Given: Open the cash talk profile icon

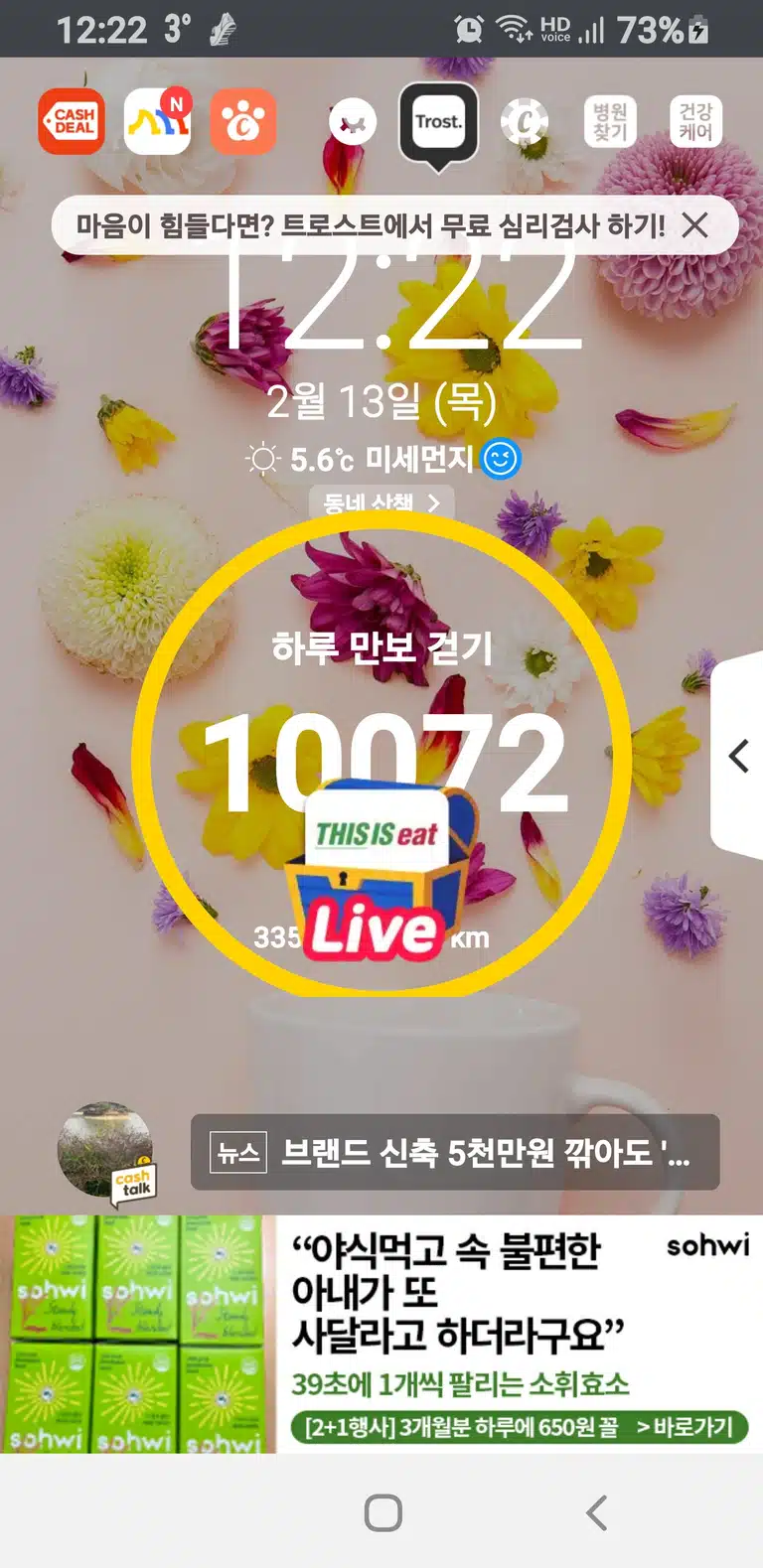Looking at the screenshot, I should (x=106, y=1152).
